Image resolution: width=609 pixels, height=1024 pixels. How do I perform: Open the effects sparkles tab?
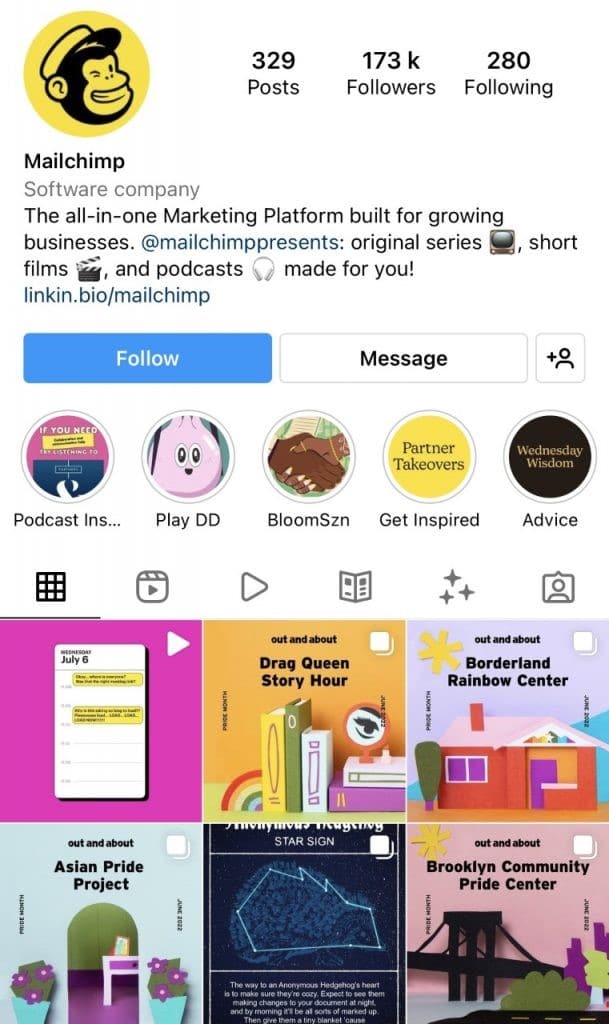456,587
